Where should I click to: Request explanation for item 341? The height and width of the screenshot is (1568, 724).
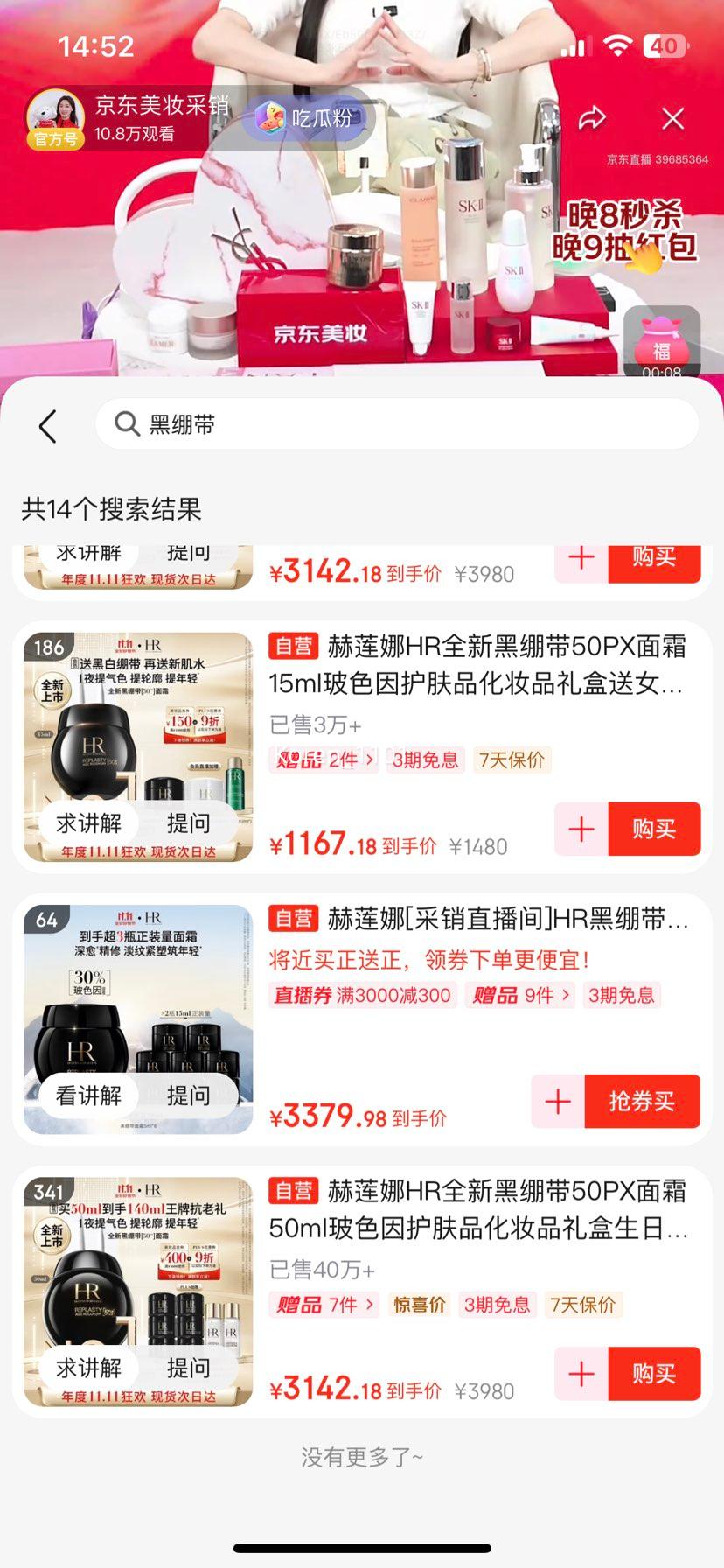point(88,1368)
